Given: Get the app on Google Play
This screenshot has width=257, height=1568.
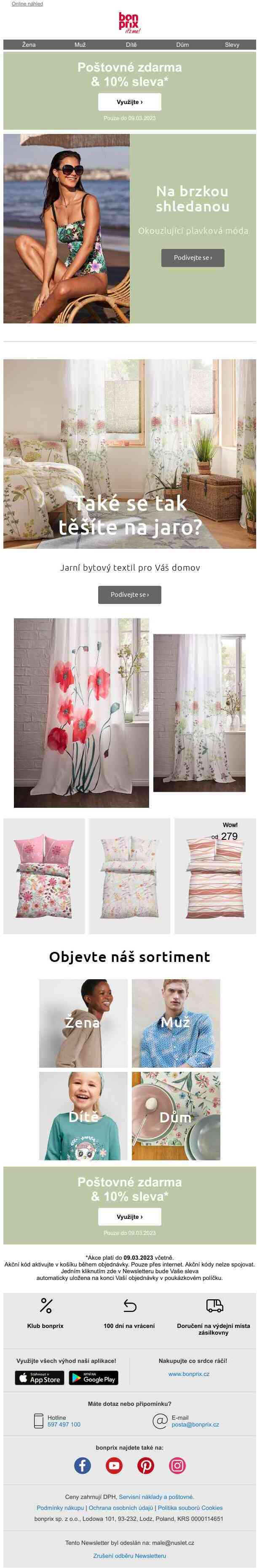Looking at the screenshot, I should pyautogui.click(x=93, y=1378).
